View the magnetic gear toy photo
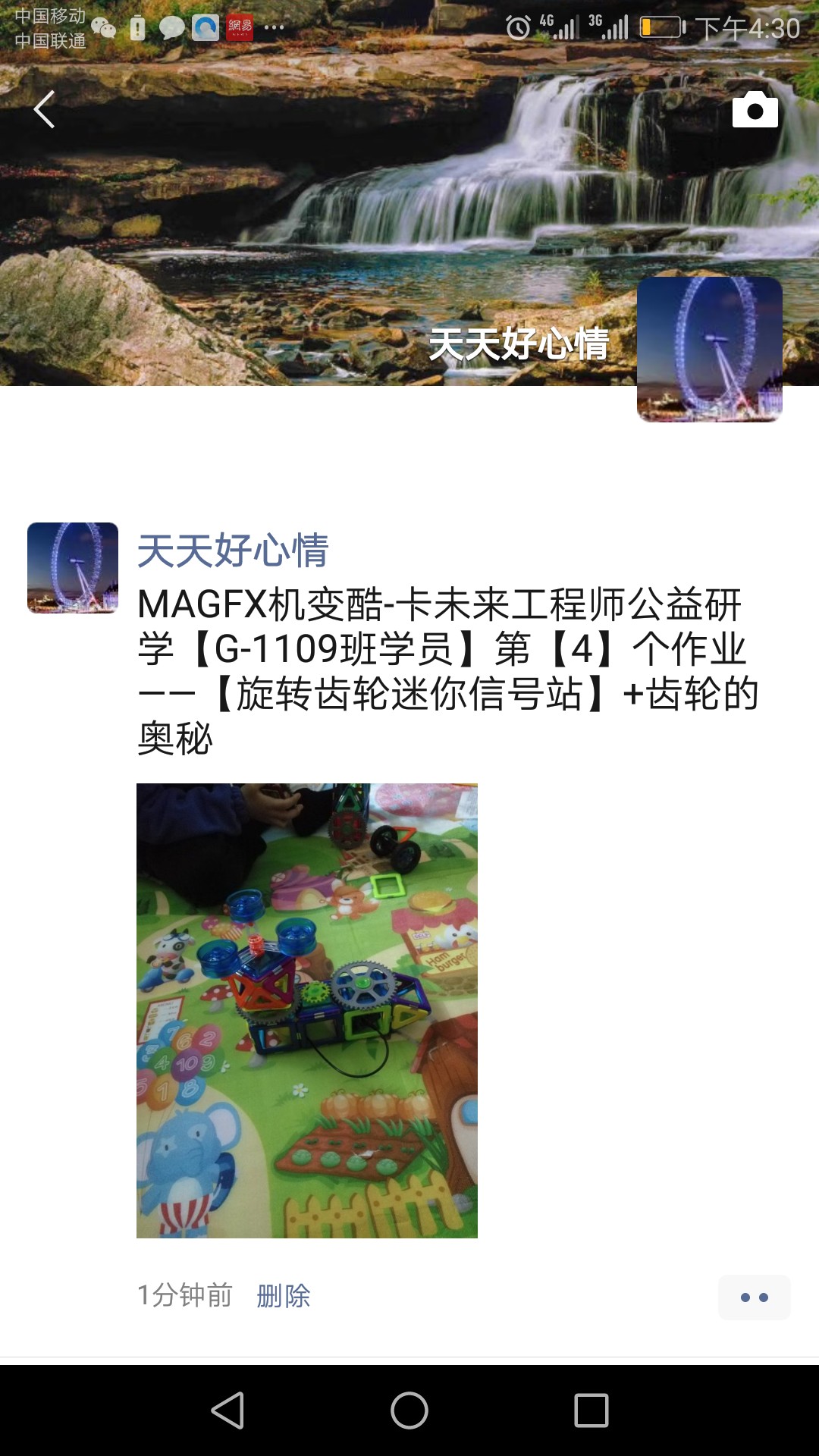The width and height of the screenshot is (819, 1456). pyautogui.click(x=307, y=1010)
